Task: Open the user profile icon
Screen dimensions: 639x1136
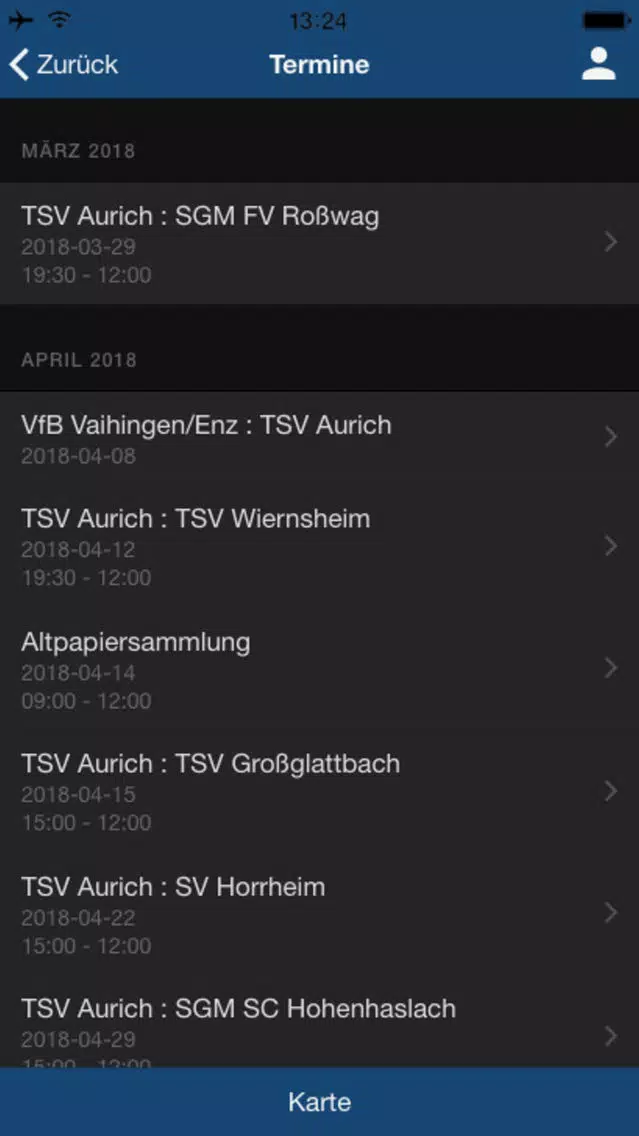Action: pyautogui.click(x=598, y=64)
